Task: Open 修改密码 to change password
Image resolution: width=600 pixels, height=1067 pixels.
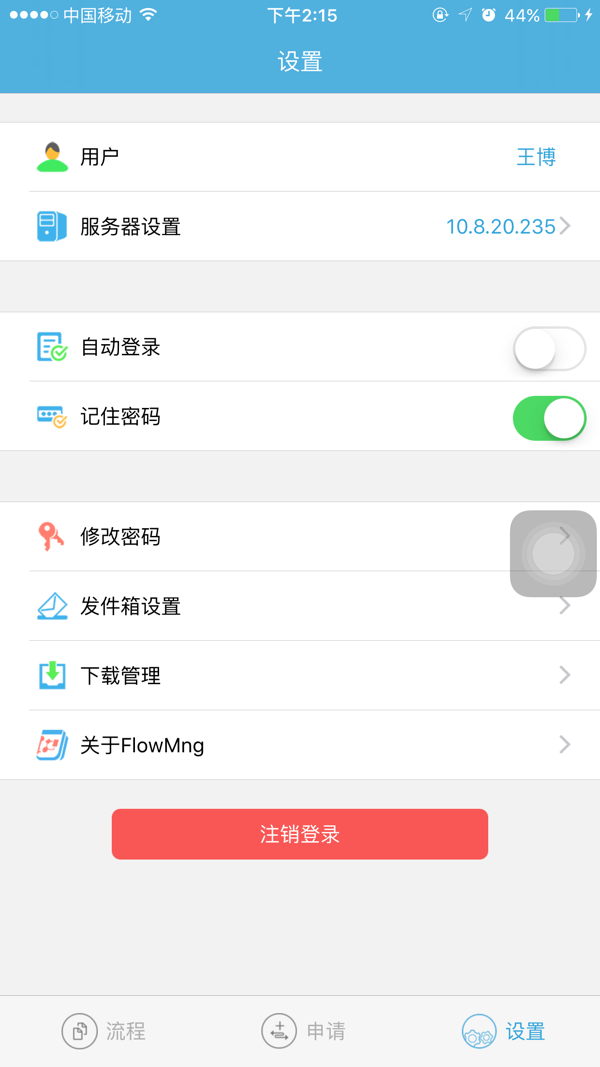Action: [x=300, y=537]
